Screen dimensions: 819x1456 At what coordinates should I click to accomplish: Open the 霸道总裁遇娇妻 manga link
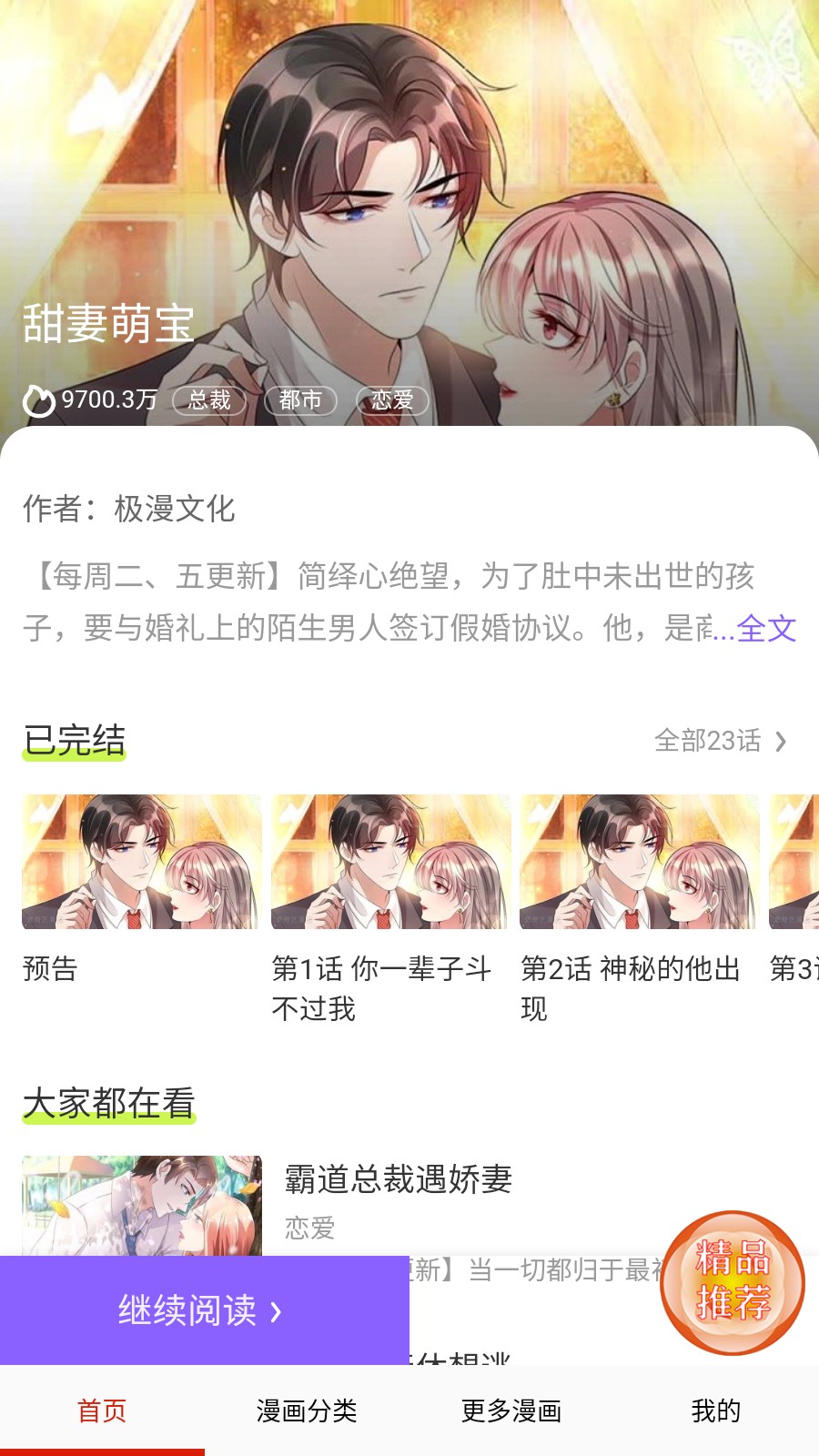click(x=397, y=1179)
